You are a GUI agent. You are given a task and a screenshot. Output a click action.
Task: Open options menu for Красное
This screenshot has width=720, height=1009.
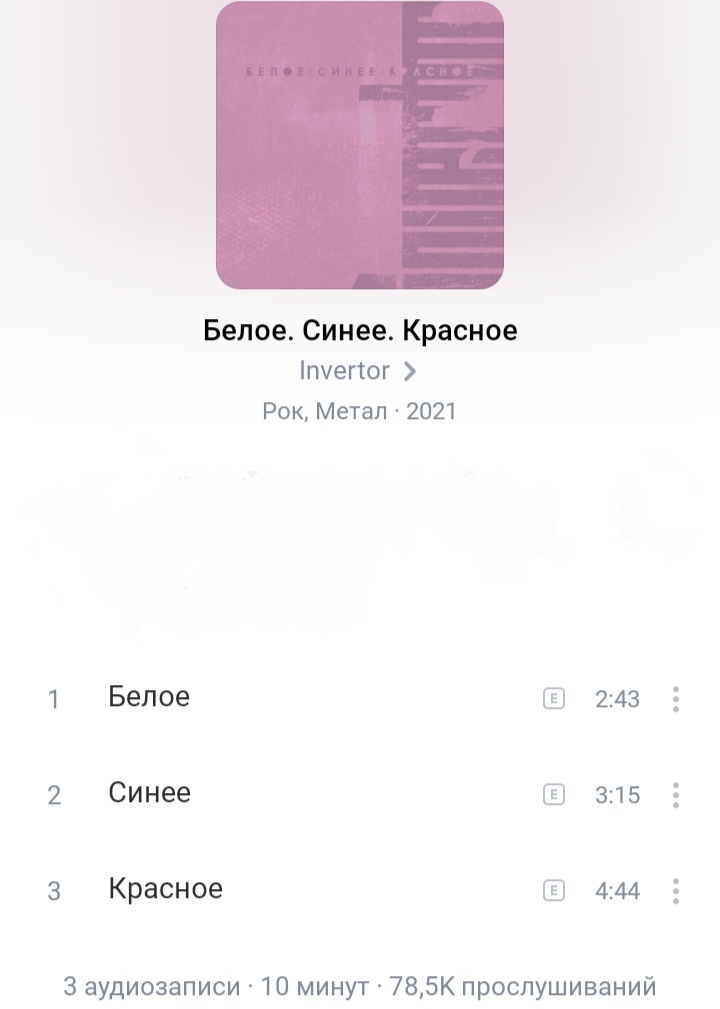coord(676,891)
